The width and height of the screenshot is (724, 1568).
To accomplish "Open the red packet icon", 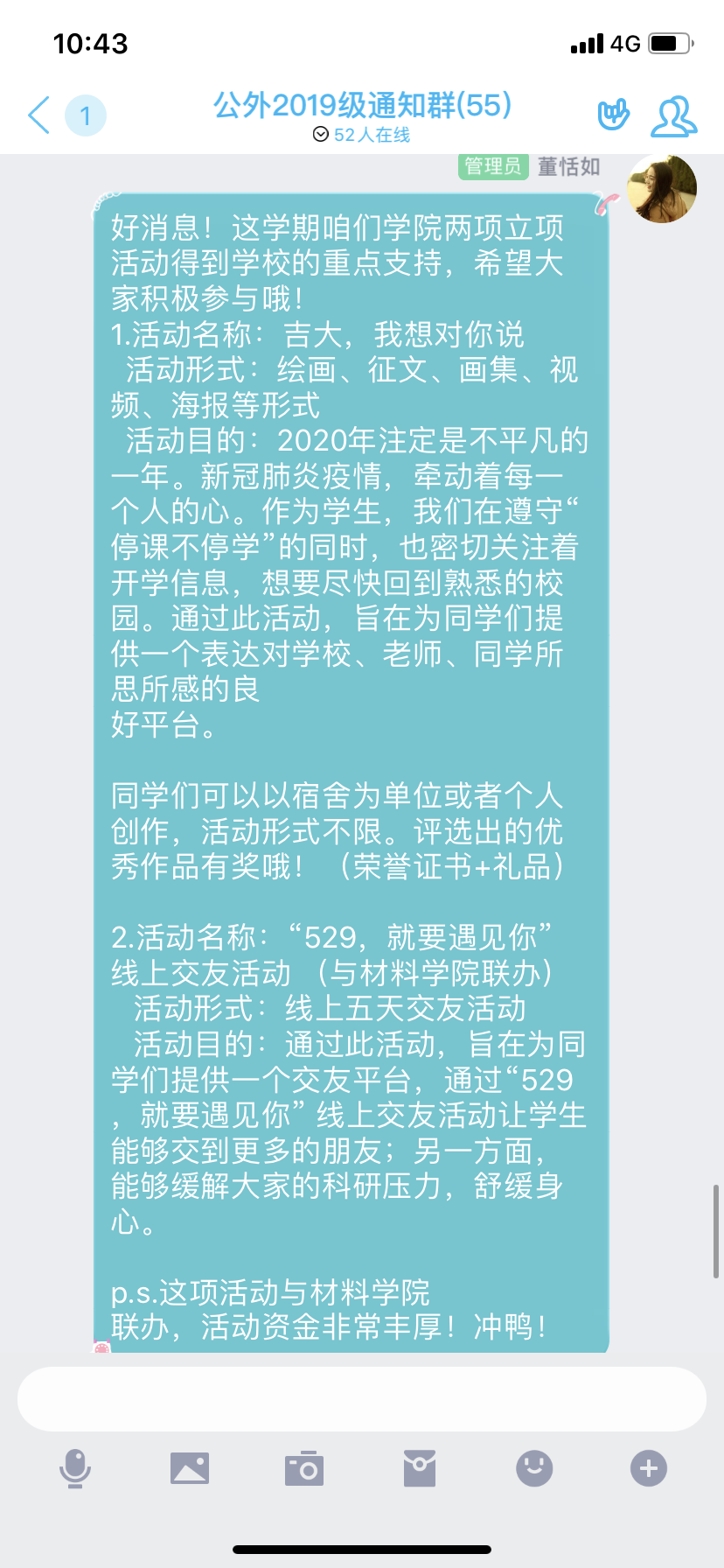I will (420, 1468).
